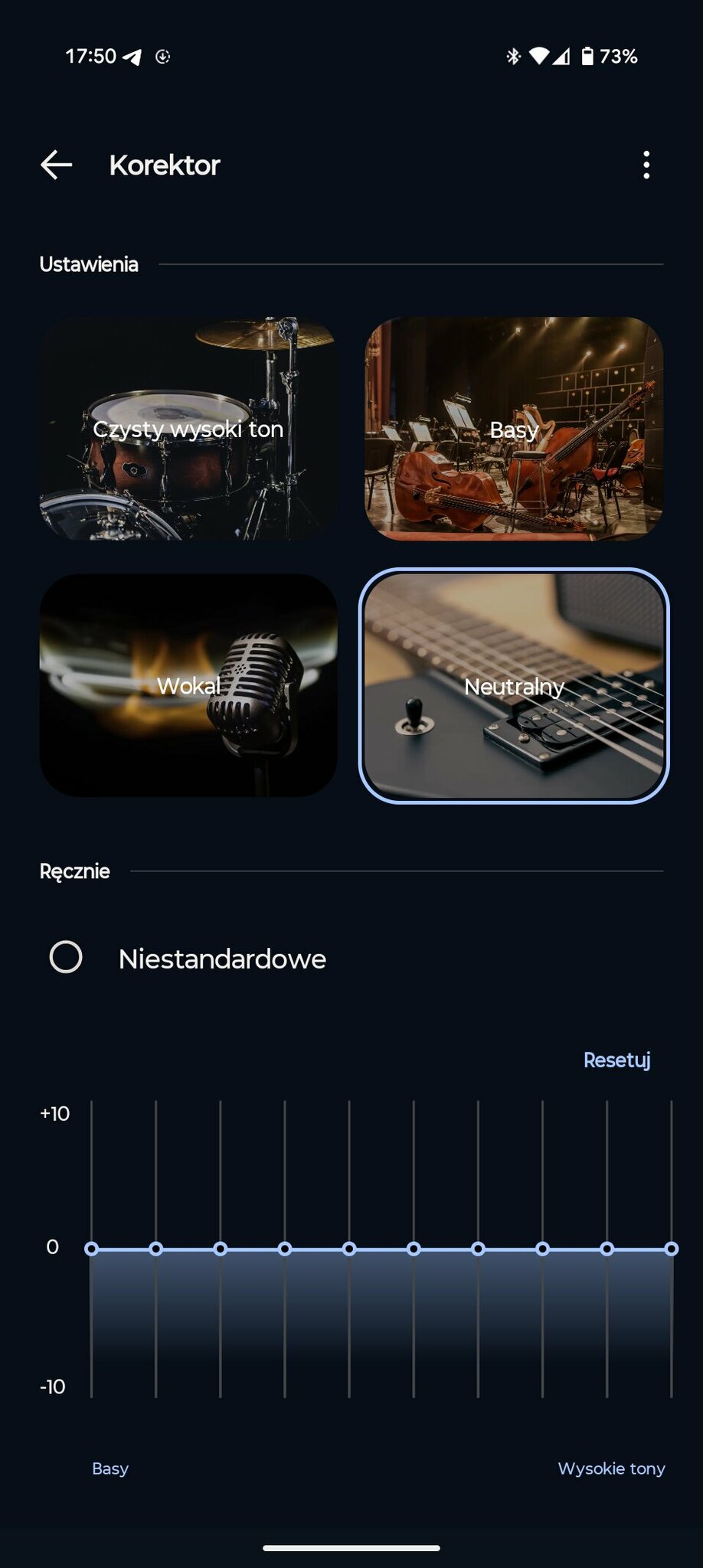Go back from the Korektor screen
The height and width of the screenshot is (1568, 703).
pyautogui.click(x=56, y=165)
